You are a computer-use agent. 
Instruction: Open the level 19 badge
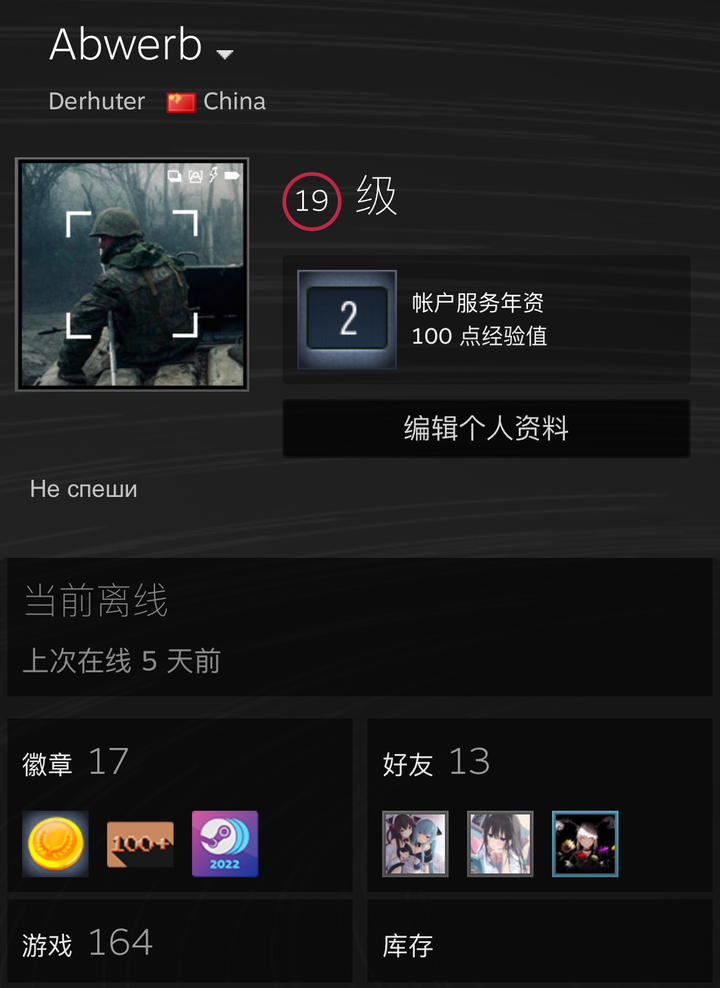[x=312, y=201]
